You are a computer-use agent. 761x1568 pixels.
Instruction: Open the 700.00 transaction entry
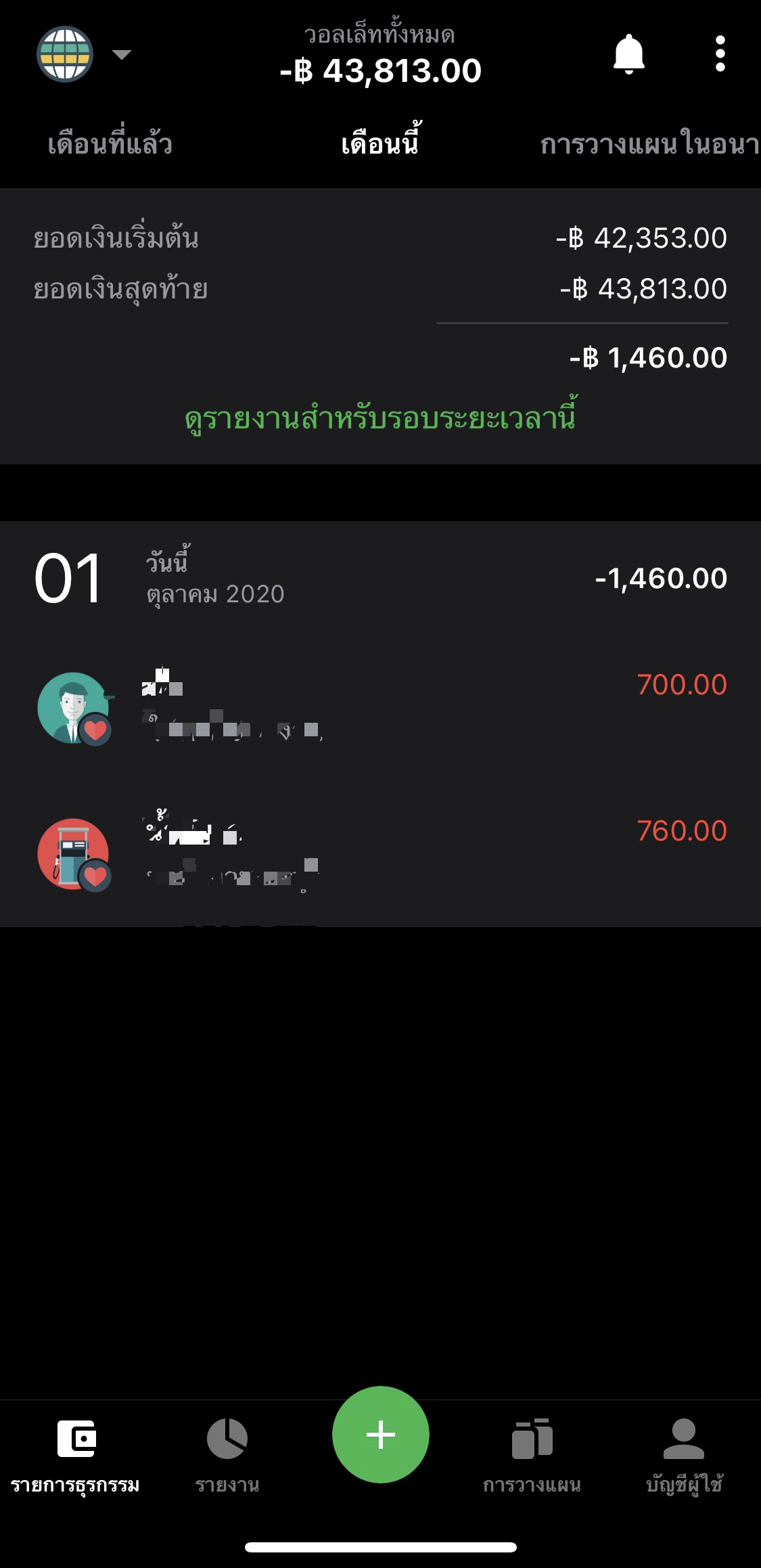coord(380,707)
